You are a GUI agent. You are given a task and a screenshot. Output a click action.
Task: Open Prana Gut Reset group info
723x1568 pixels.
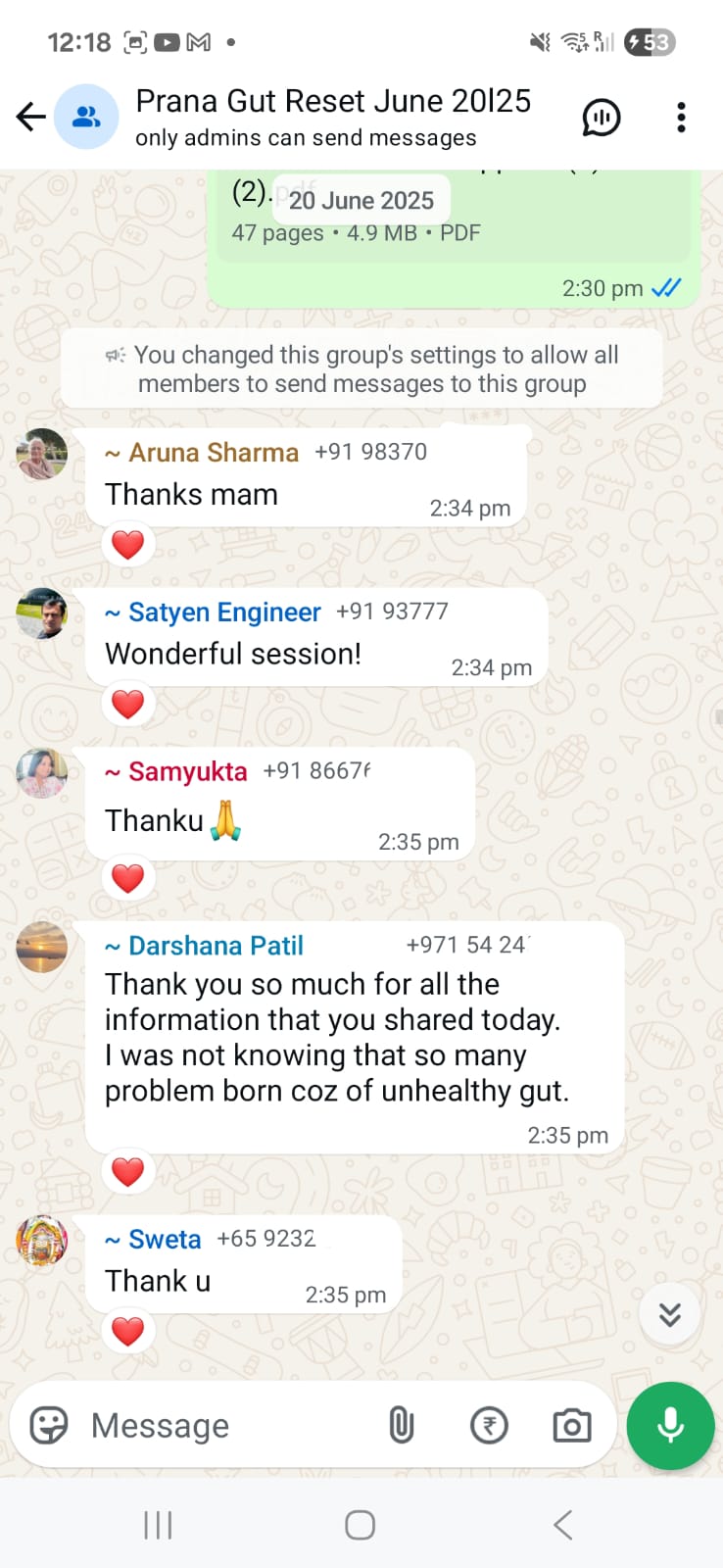click(333, 116)
